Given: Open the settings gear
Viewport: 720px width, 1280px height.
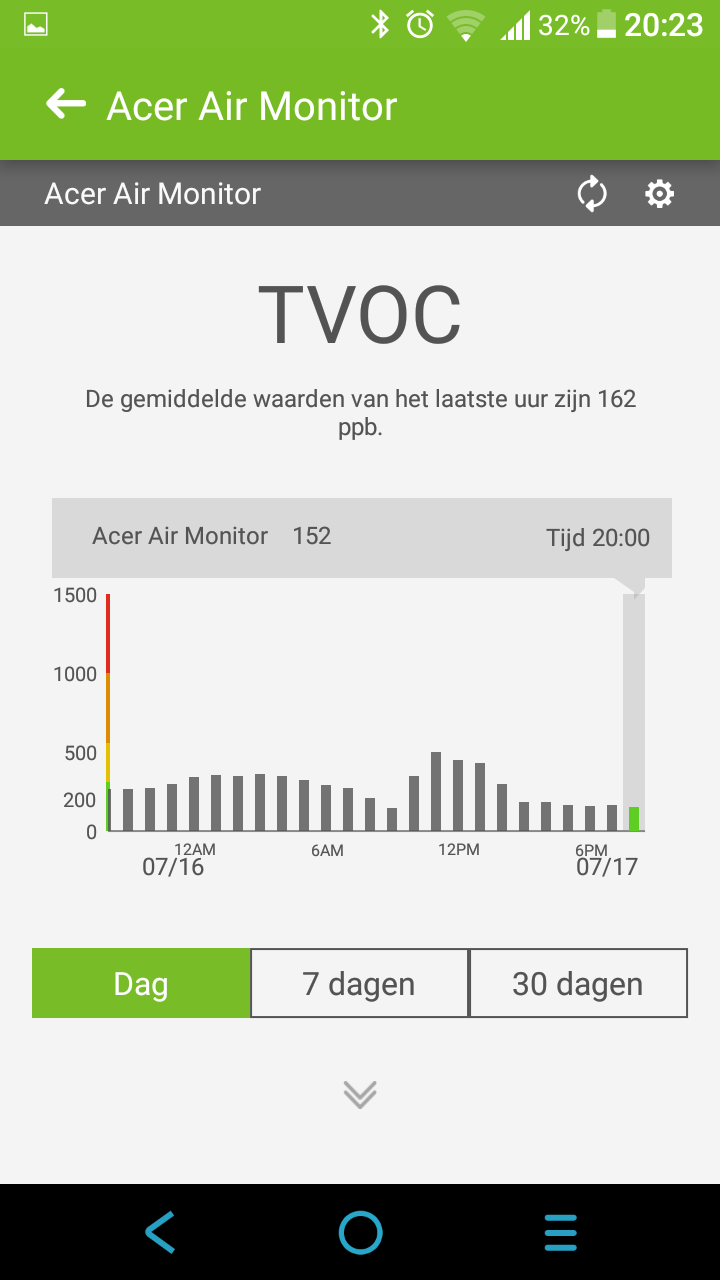Looking at the screenshot, I should (x=659, y=194).
